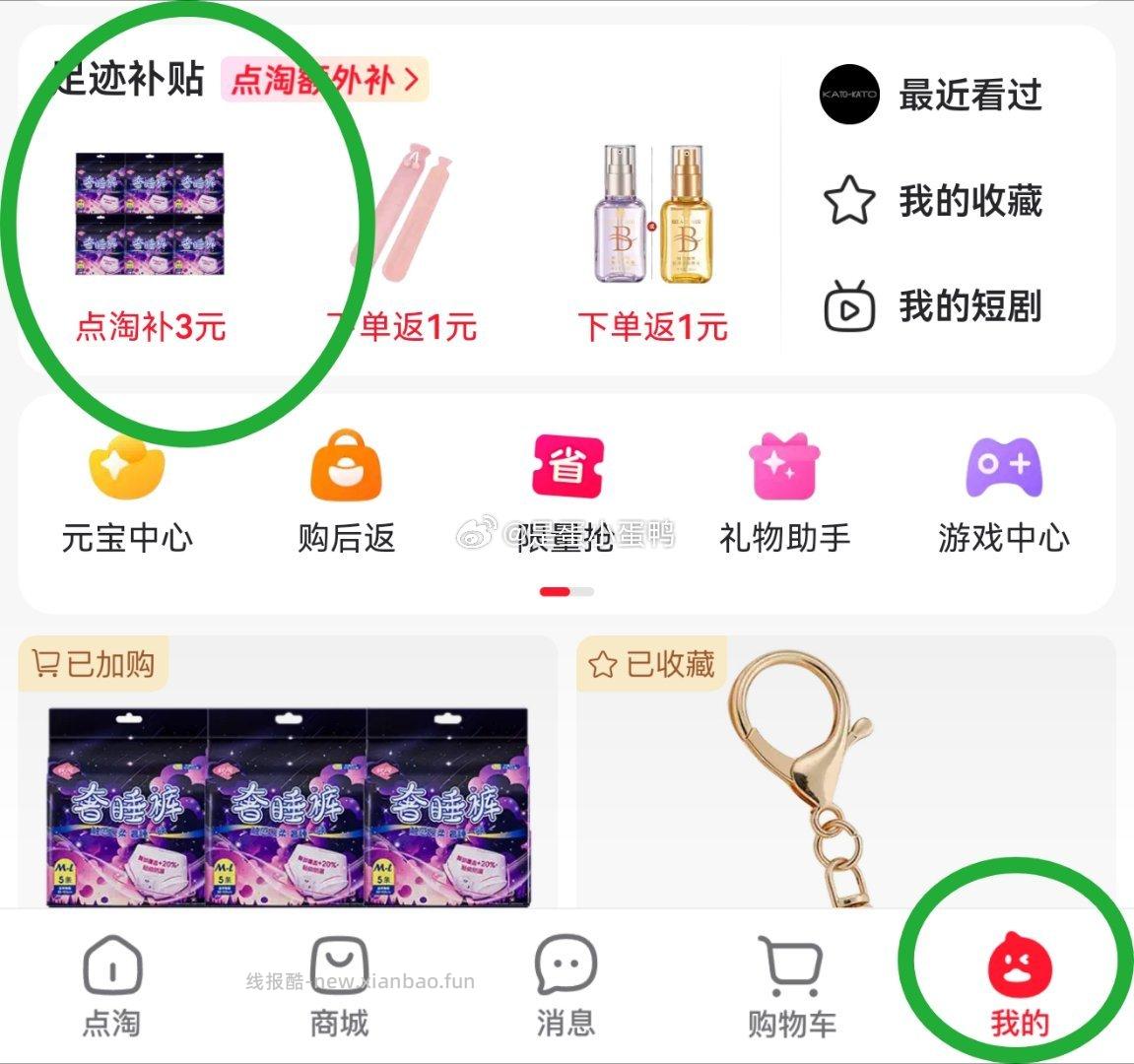Switch to the 消息 tab
The width and height of the screenshot is (1134, 1064).
[566, 987]
